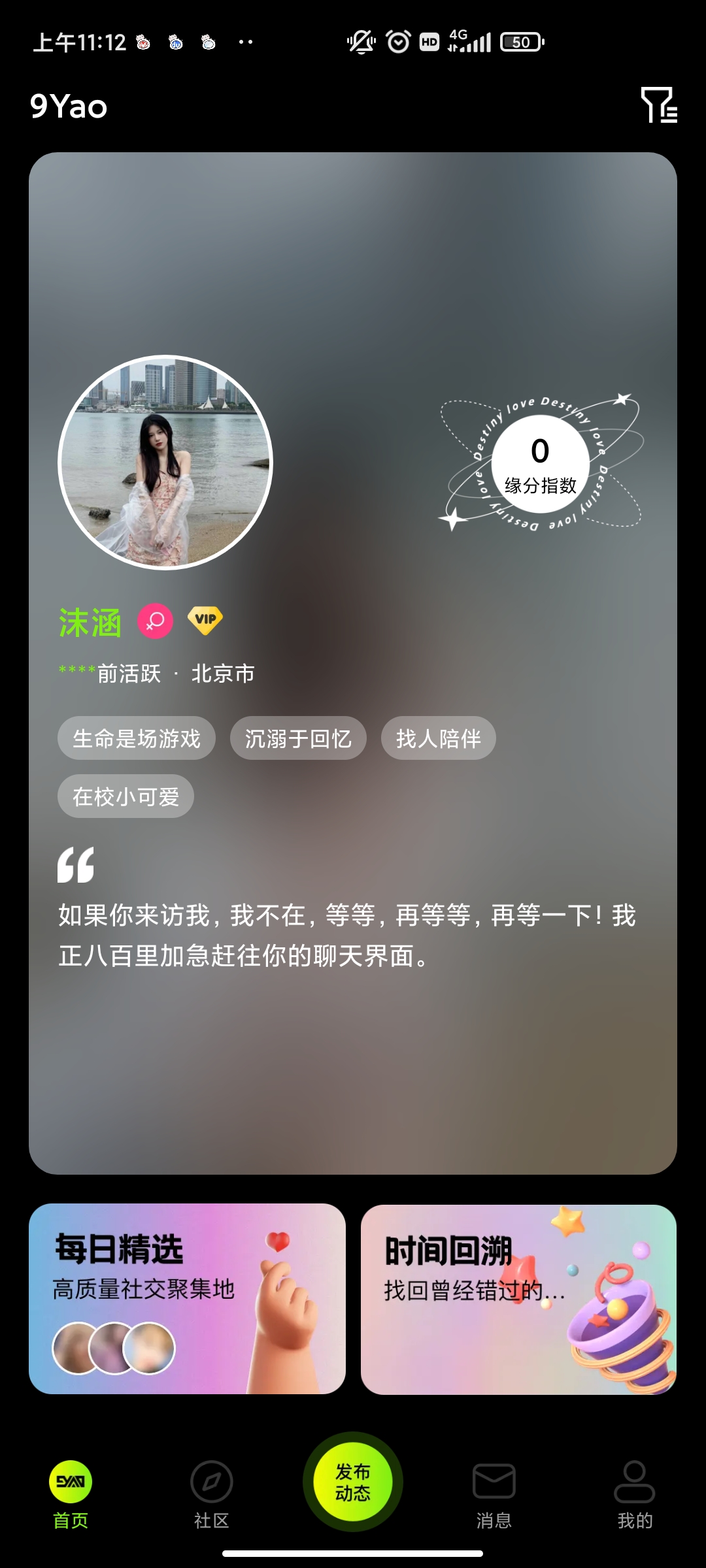Select the 沉溺于回忆 tag
The image size is (706, 1568).
(298, 738)
